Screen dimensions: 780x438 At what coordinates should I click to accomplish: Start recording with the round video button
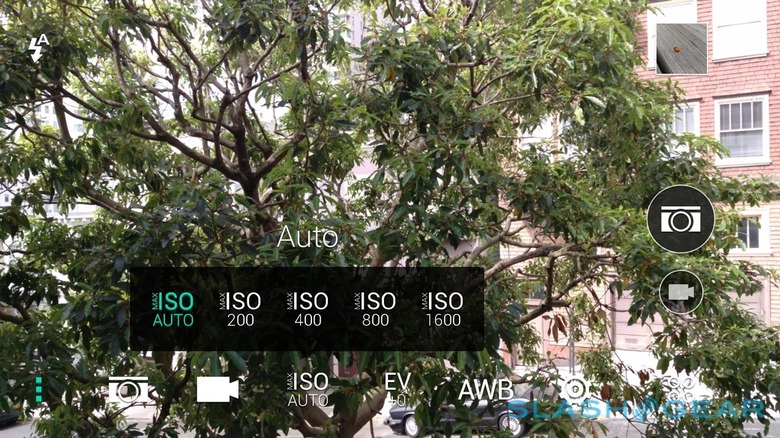click(680, 292)
